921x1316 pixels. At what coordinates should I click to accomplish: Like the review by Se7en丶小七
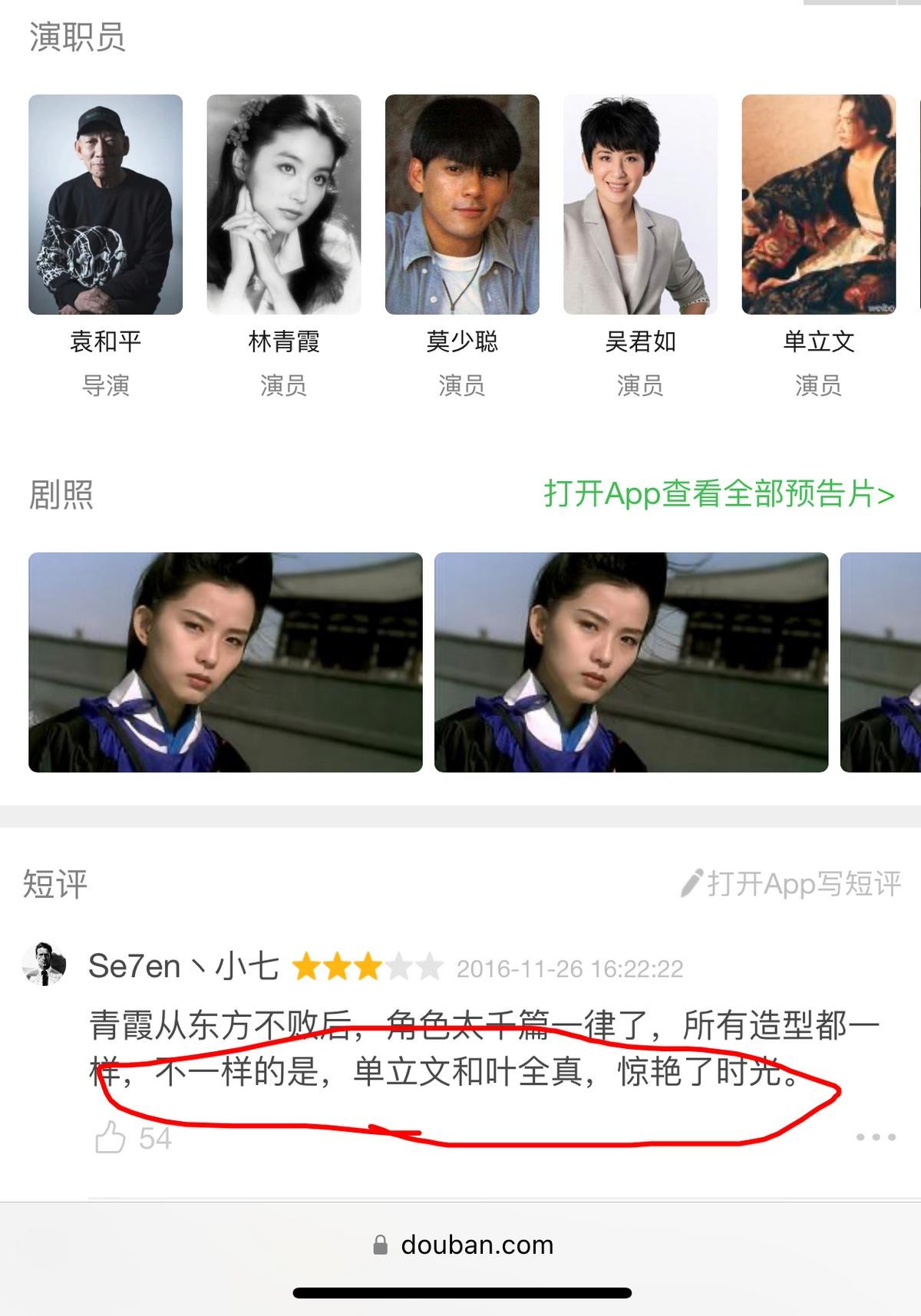pyautogui.click(x=111, y=1137)
